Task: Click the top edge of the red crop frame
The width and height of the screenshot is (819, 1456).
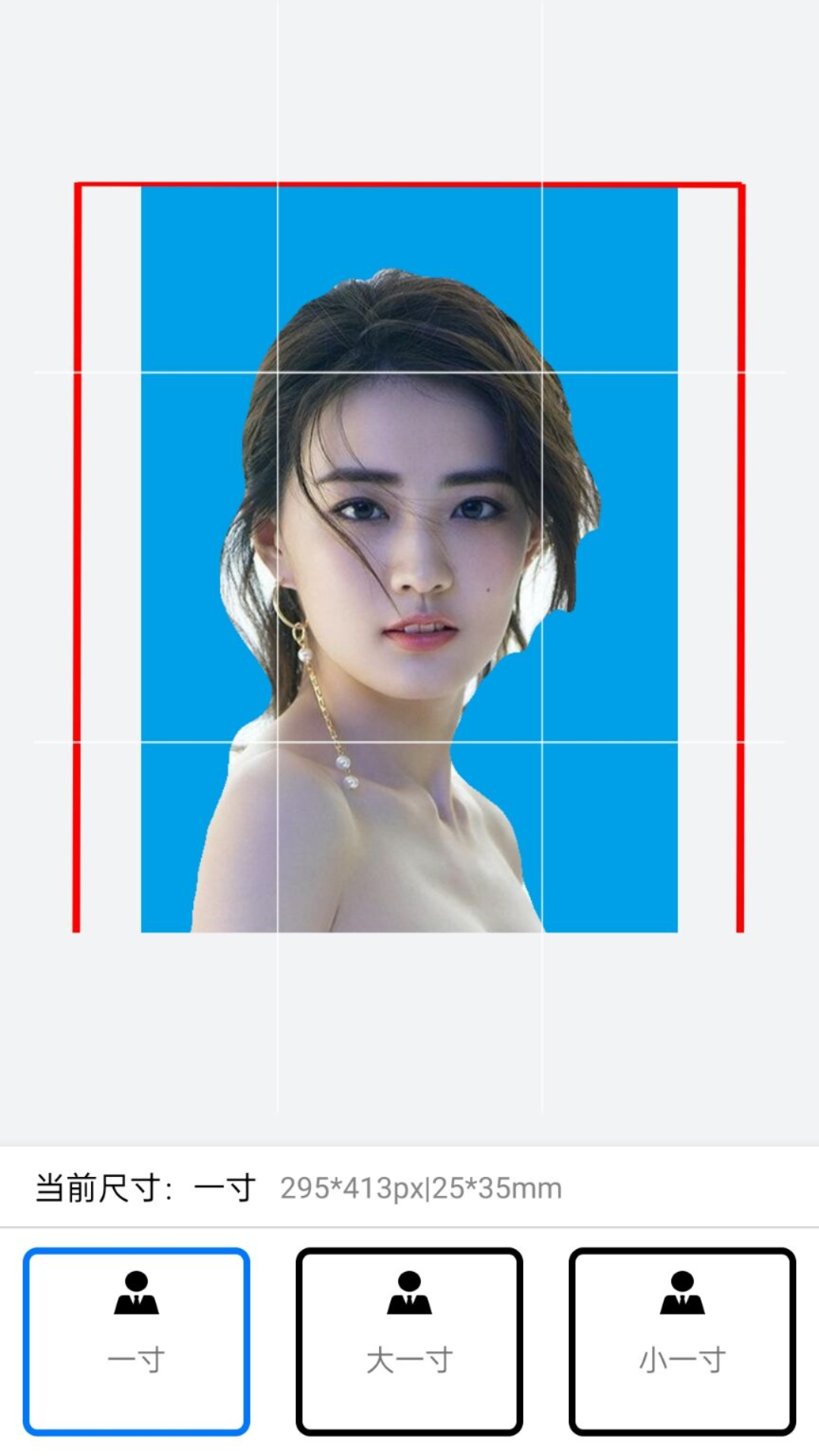Action: point(409,184)
